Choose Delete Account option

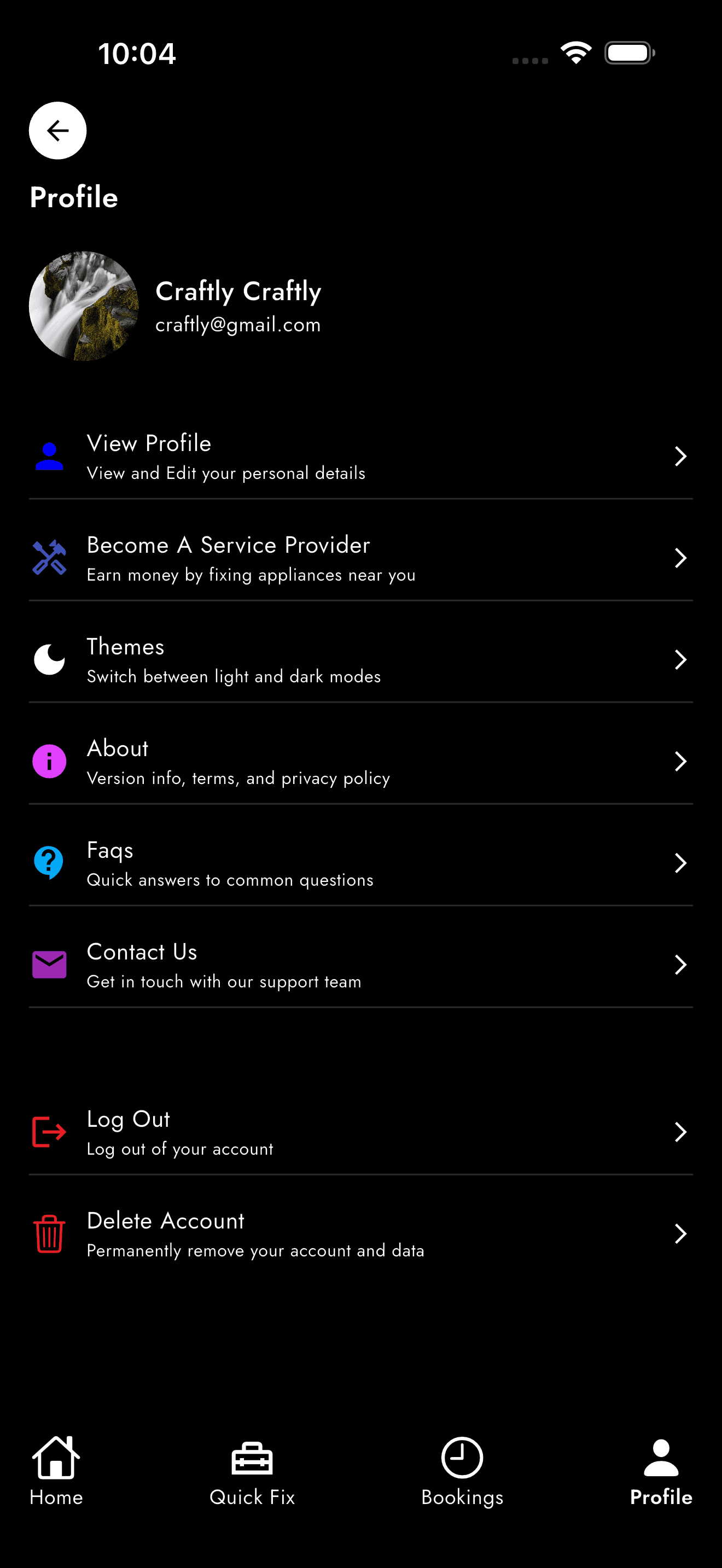pos(361,1234)
